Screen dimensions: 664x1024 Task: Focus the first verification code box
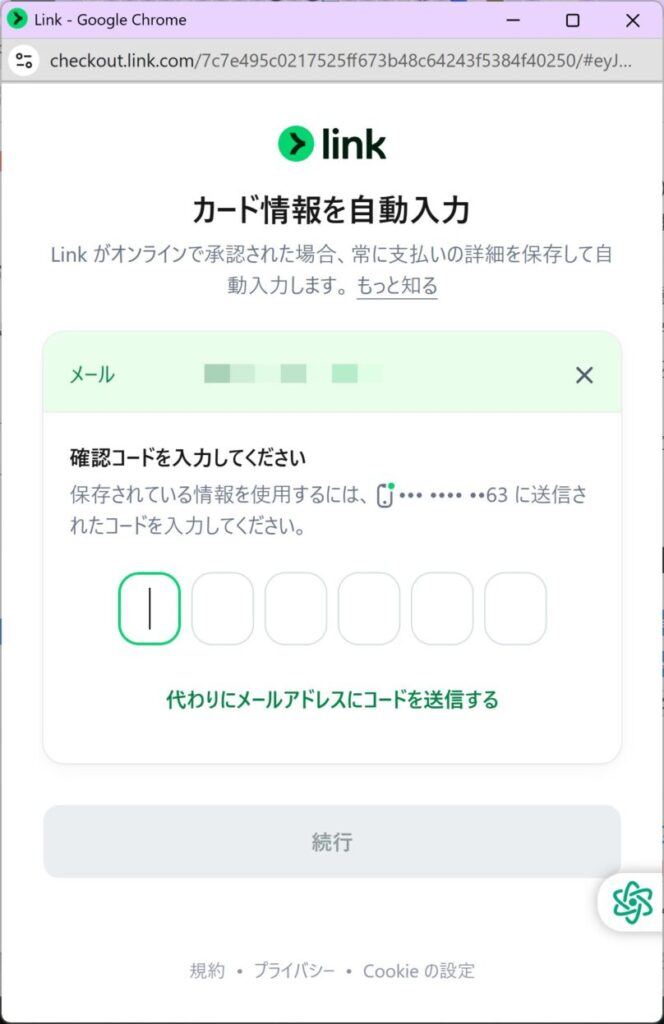click(x=150, y=608)
